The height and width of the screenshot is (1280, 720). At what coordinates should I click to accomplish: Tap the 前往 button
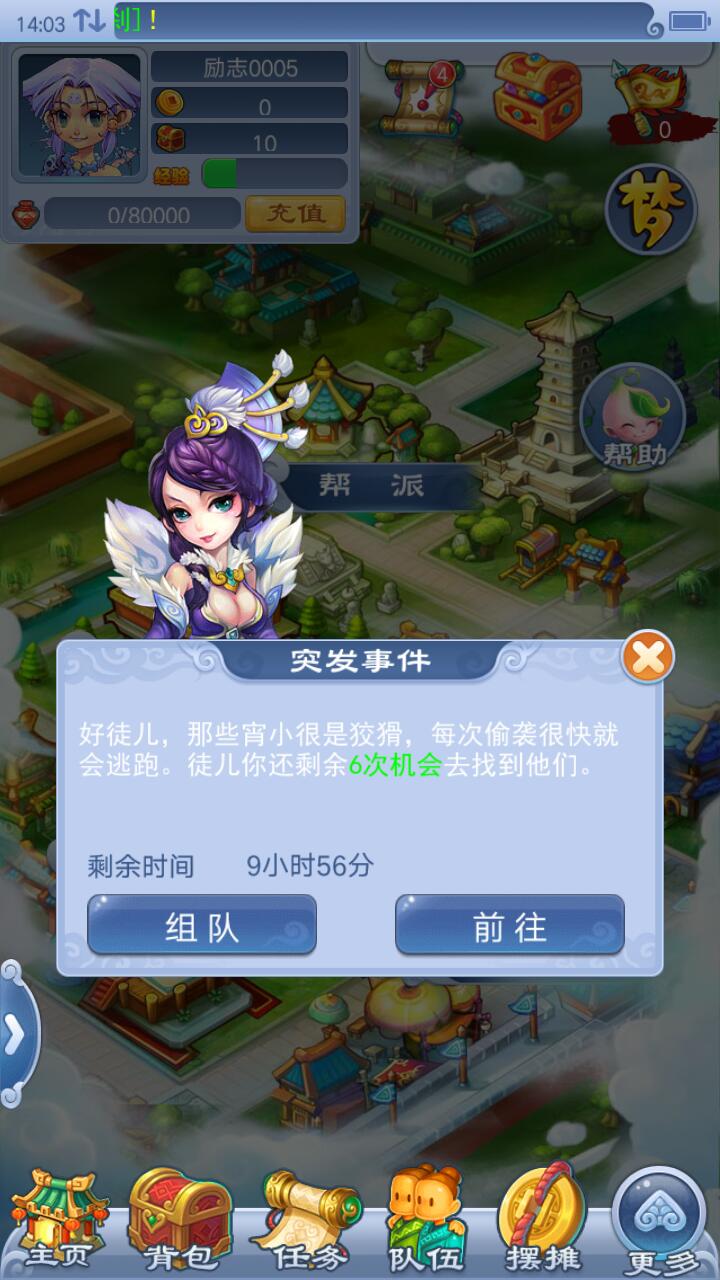(x=509, y=925)
